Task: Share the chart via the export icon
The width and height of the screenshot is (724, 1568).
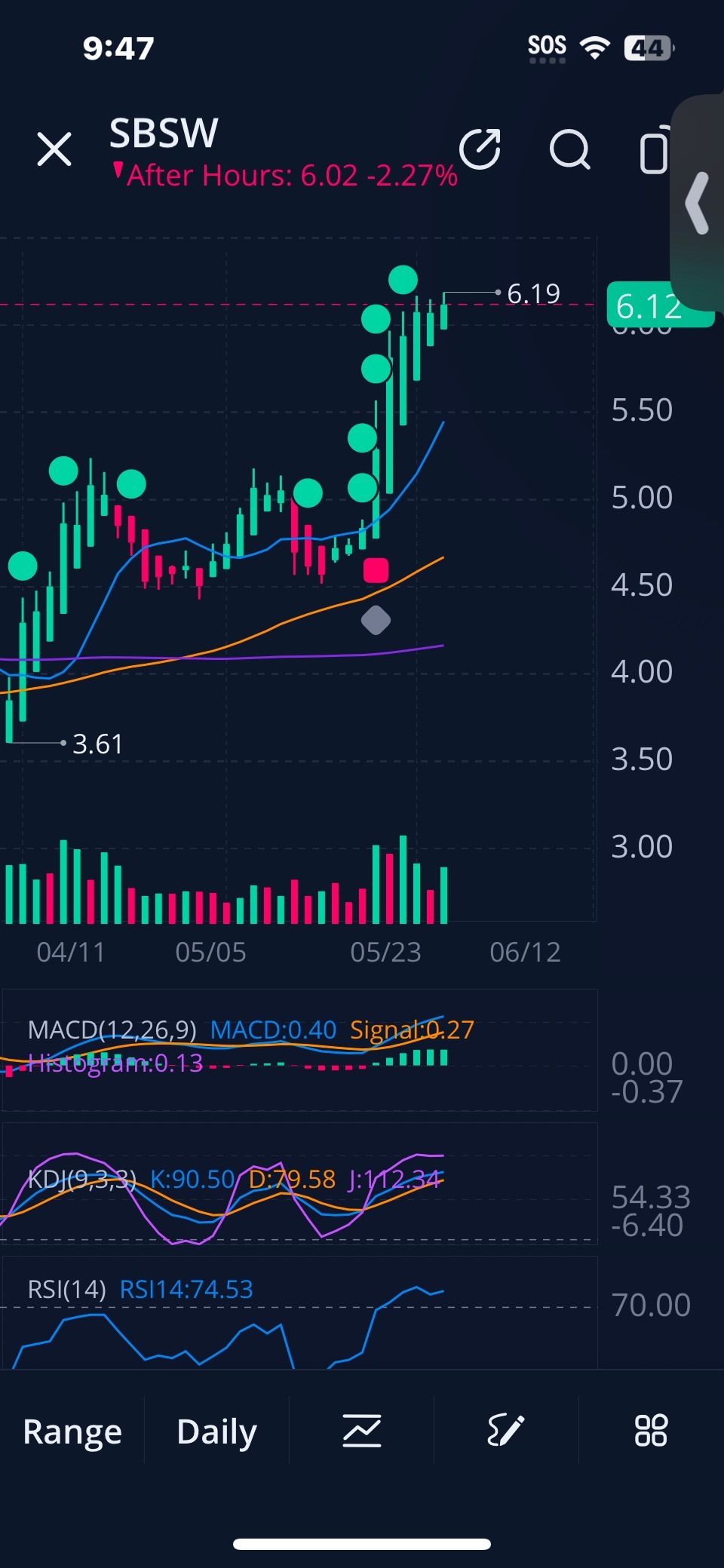Action: pyautogui.click(x=480, y=149)
